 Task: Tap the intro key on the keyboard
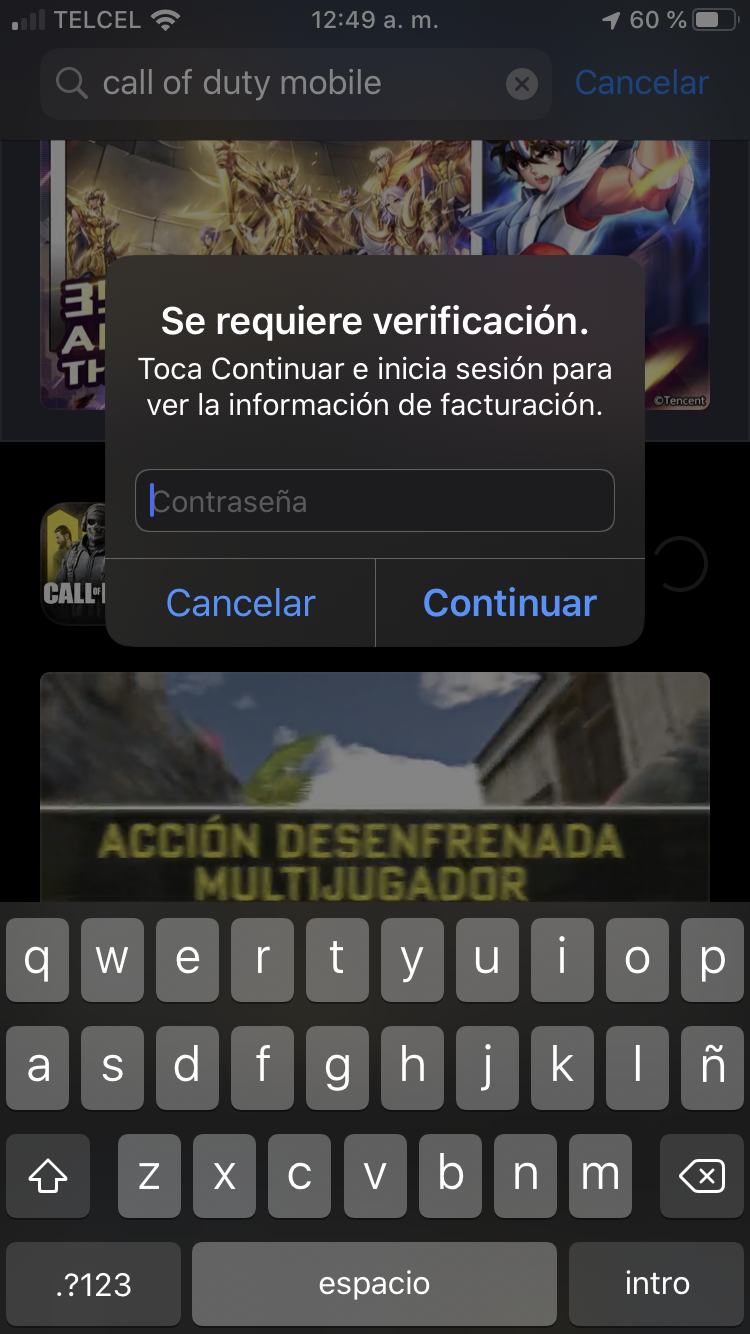coord(657,1284)
